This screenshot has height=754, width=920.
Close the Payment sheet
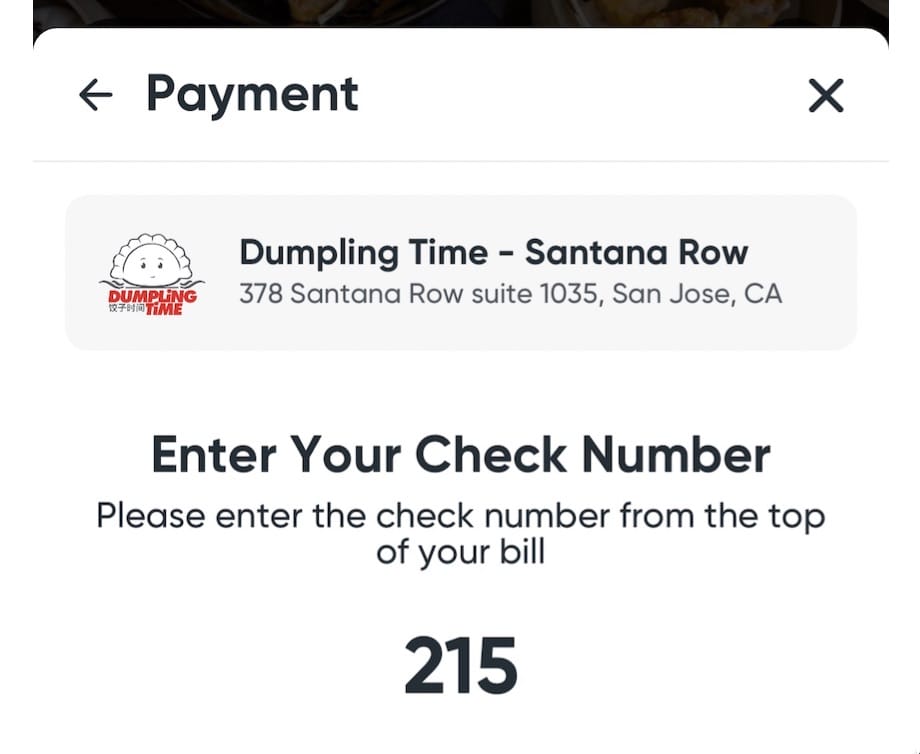click(826, 96)
